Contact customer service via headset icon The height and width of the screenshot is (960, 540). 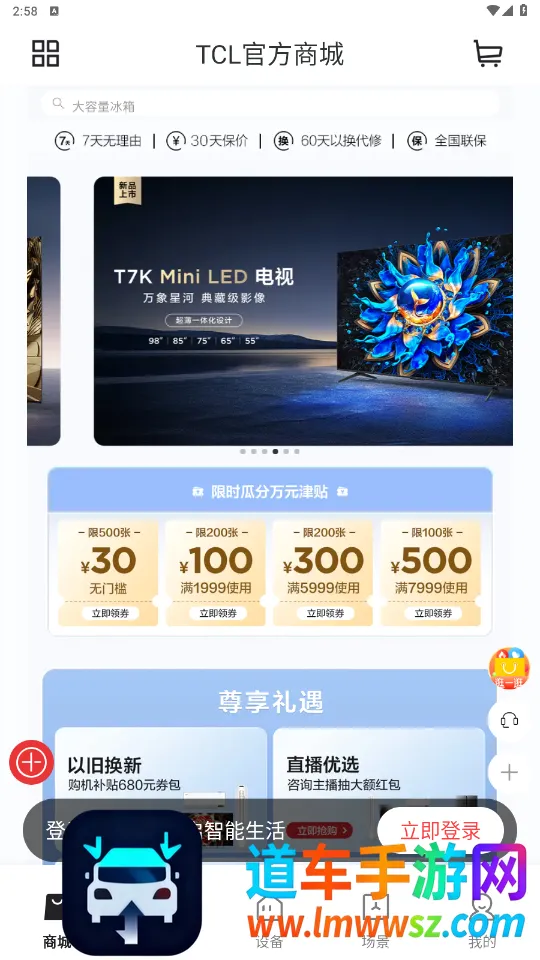click(x=509, y=720)
